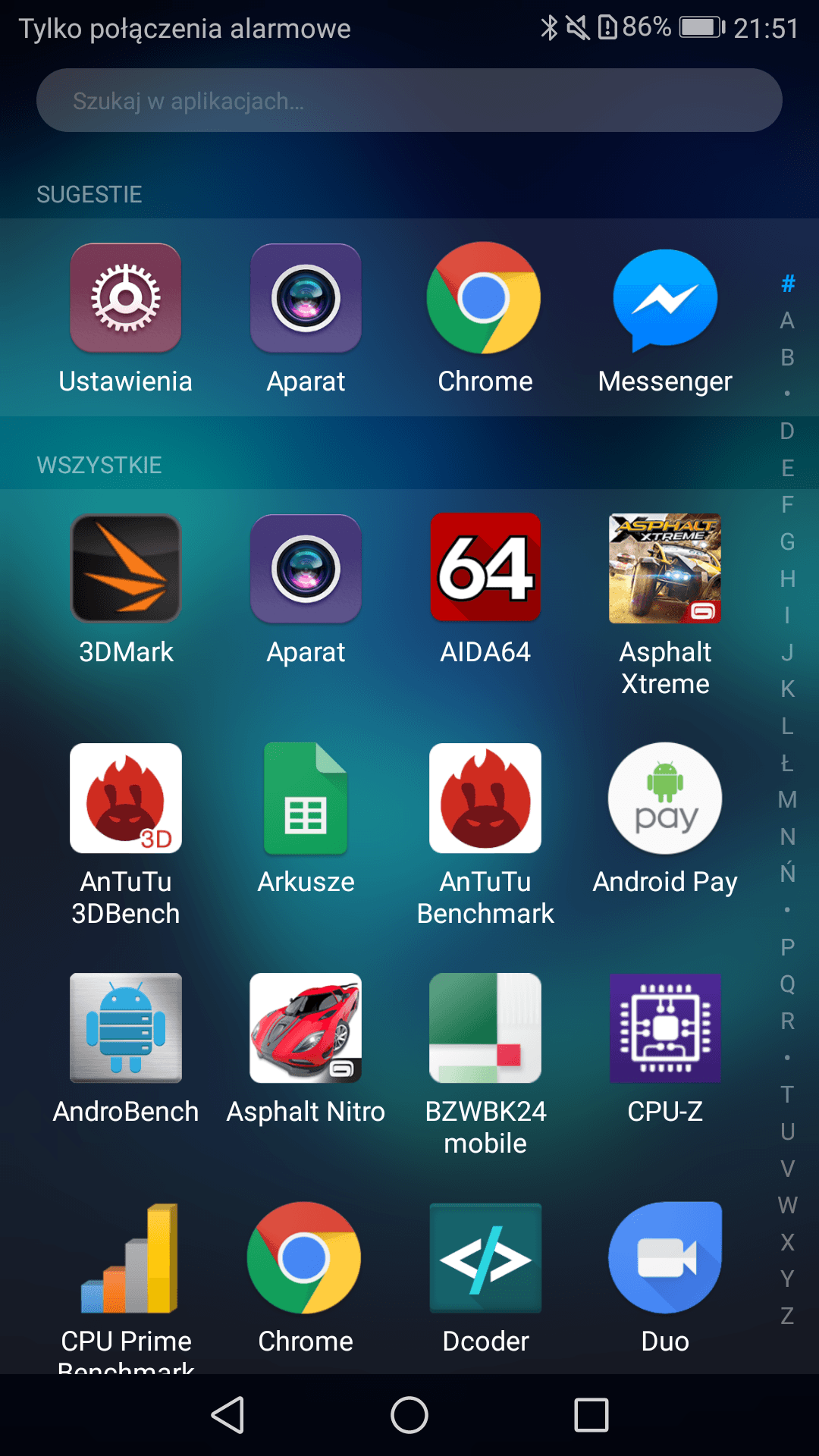Screen dimensions: 819x1456
Task: Open BZWBK24 mobile banking app
Action: [485, 1028]
